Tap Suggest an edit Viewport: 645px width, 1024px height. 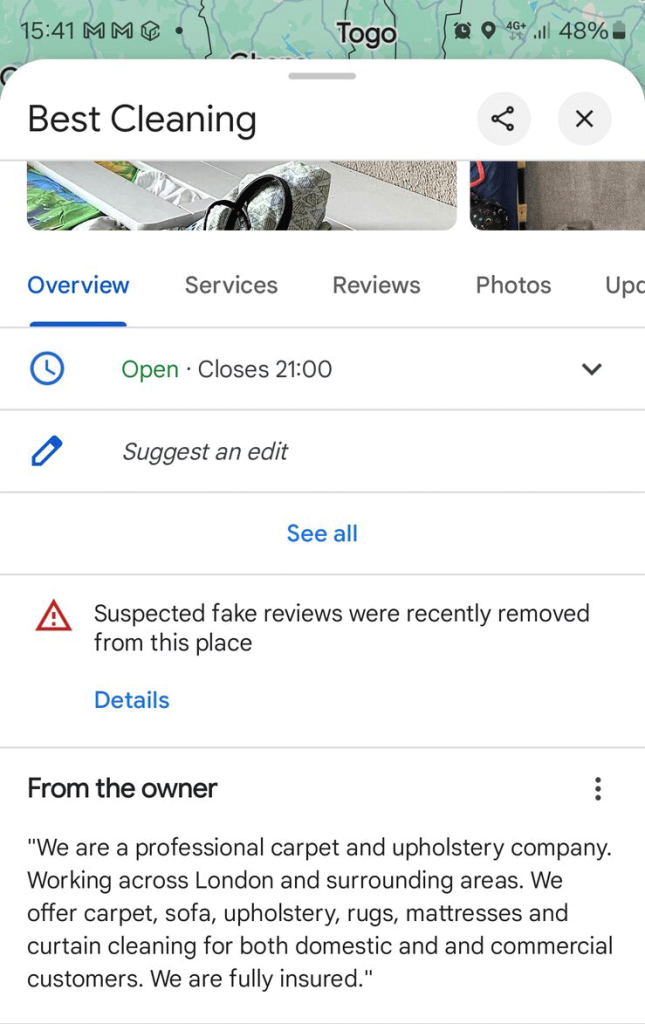coord(205,452)
